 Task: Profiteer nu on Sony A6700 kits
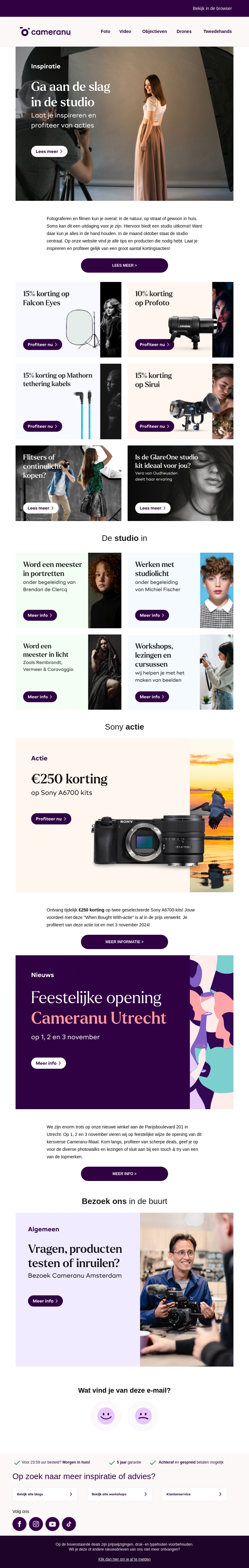(50, 819)
